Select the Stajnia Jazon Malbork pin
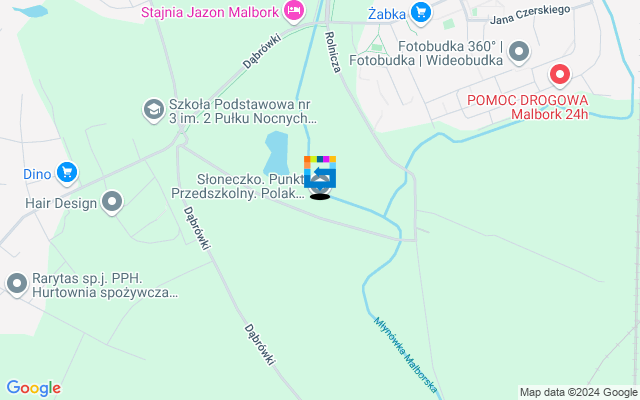640x400 pixels. [294, 11]
